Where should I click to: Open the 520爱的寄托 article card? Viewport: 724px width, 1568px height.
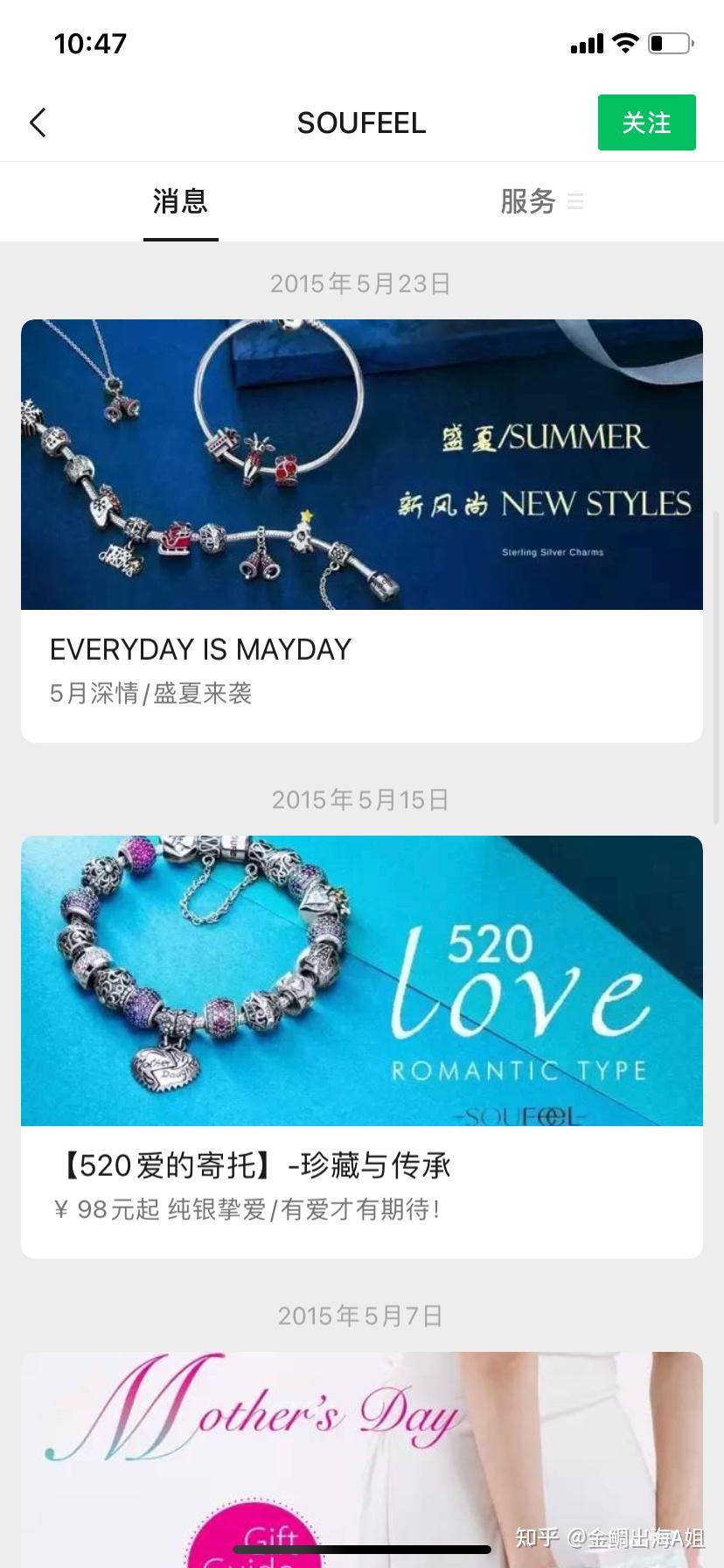click(x=362, y=1047)
